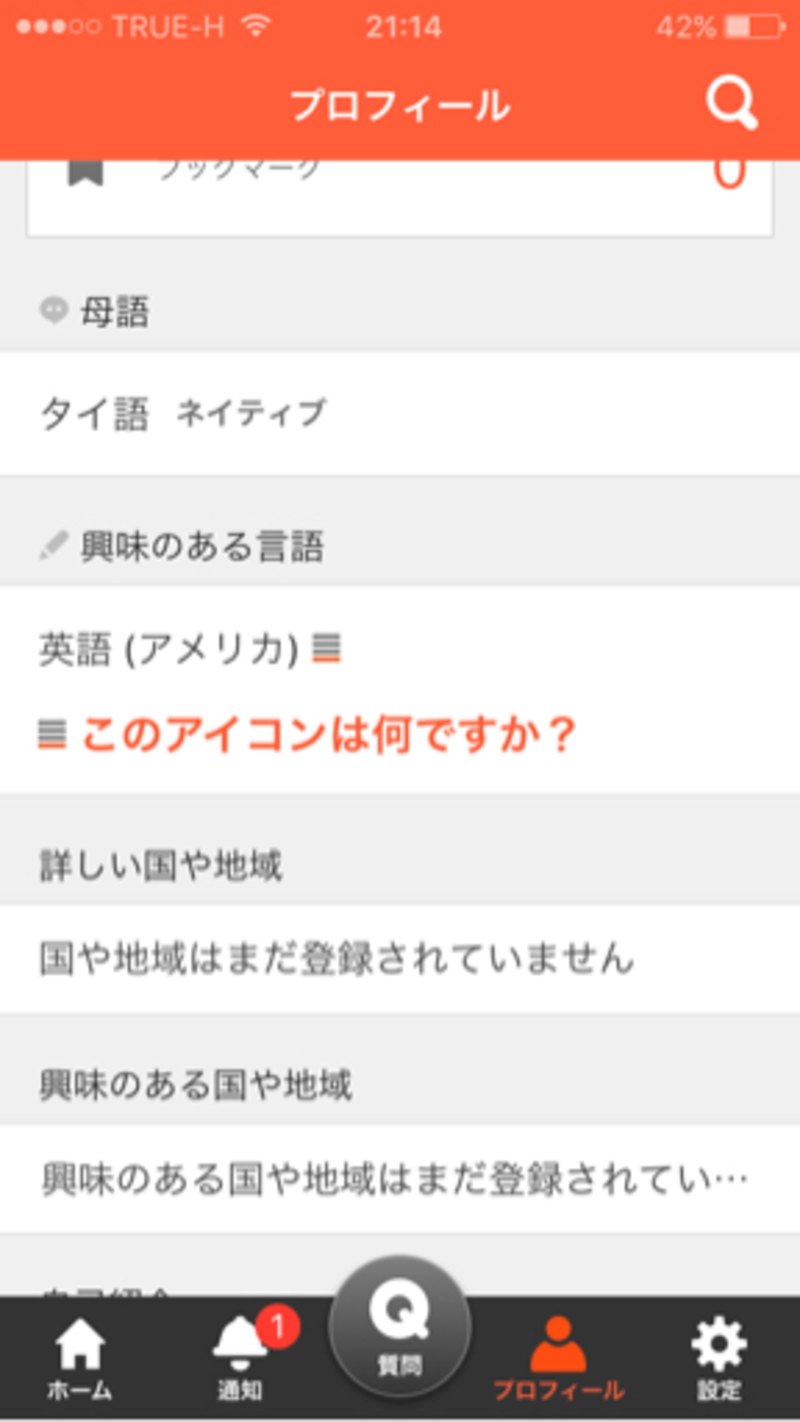The height and width of the screenshot is (1422, 800).
Task: Edit 興味のある言語 with the pencil
Action: tap(53, 547)
